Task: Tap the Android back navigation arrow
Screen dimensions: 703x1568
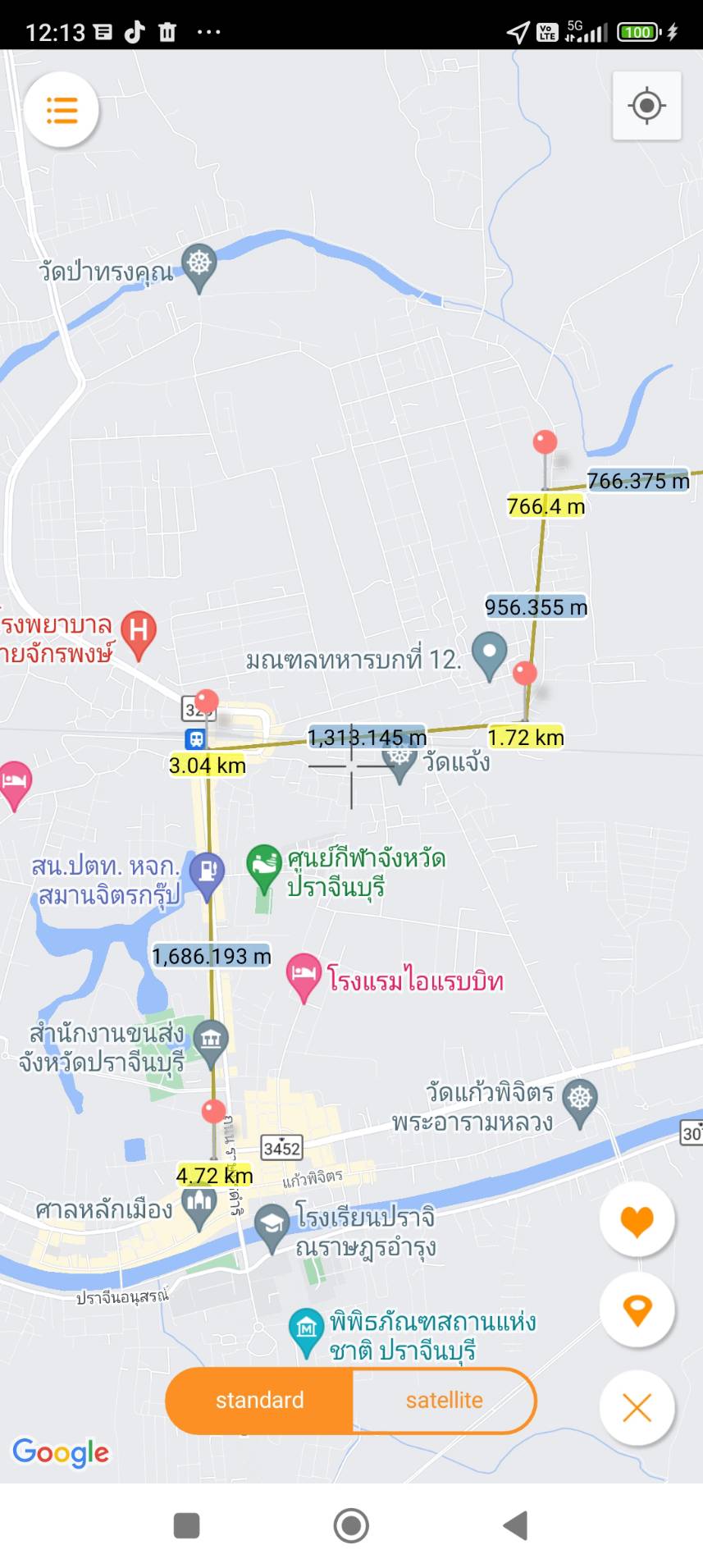Action: click(516, 1525)
